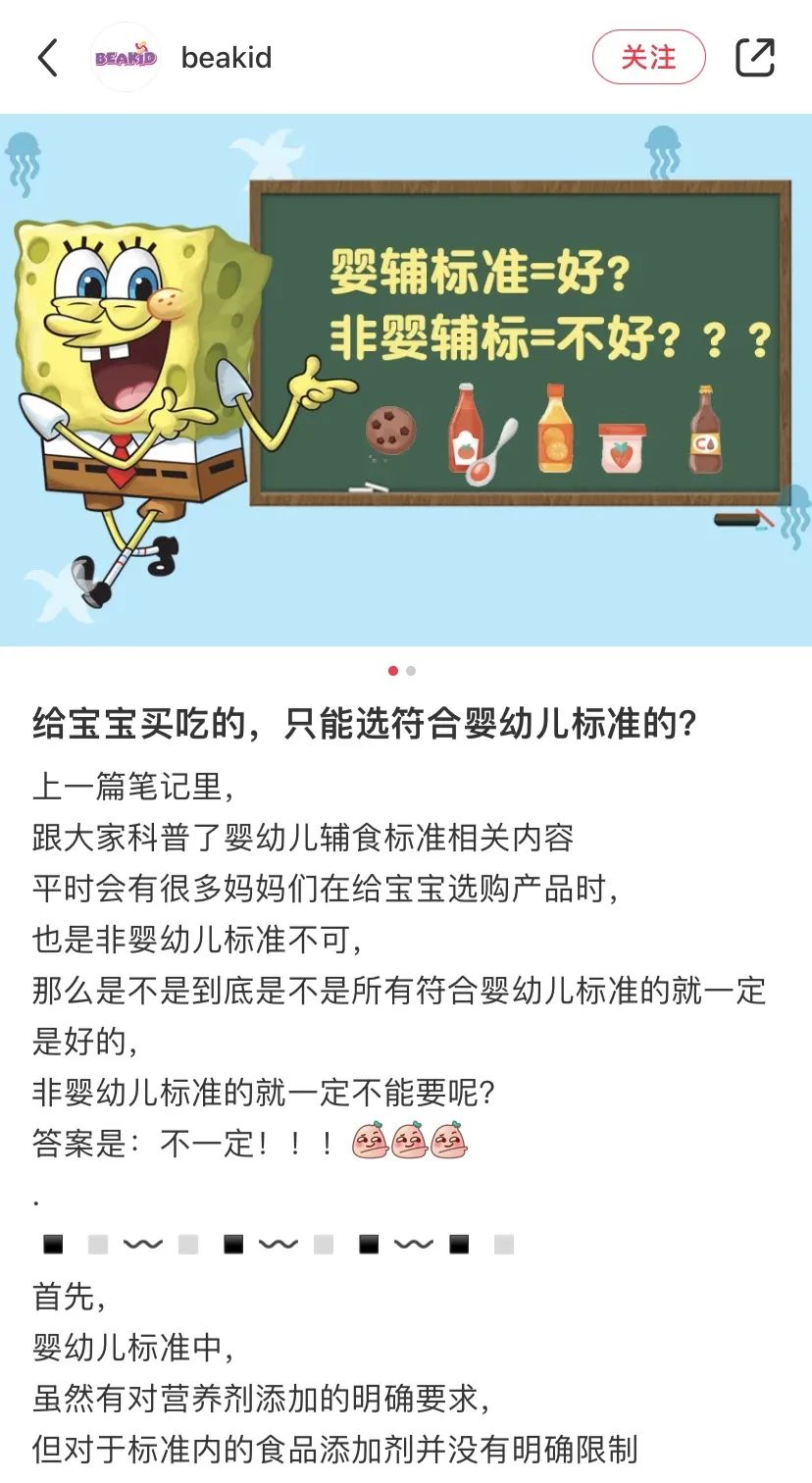Select the gray dot to view the second image
This screenshot has width=812, height=1483.
coord(413,671)
